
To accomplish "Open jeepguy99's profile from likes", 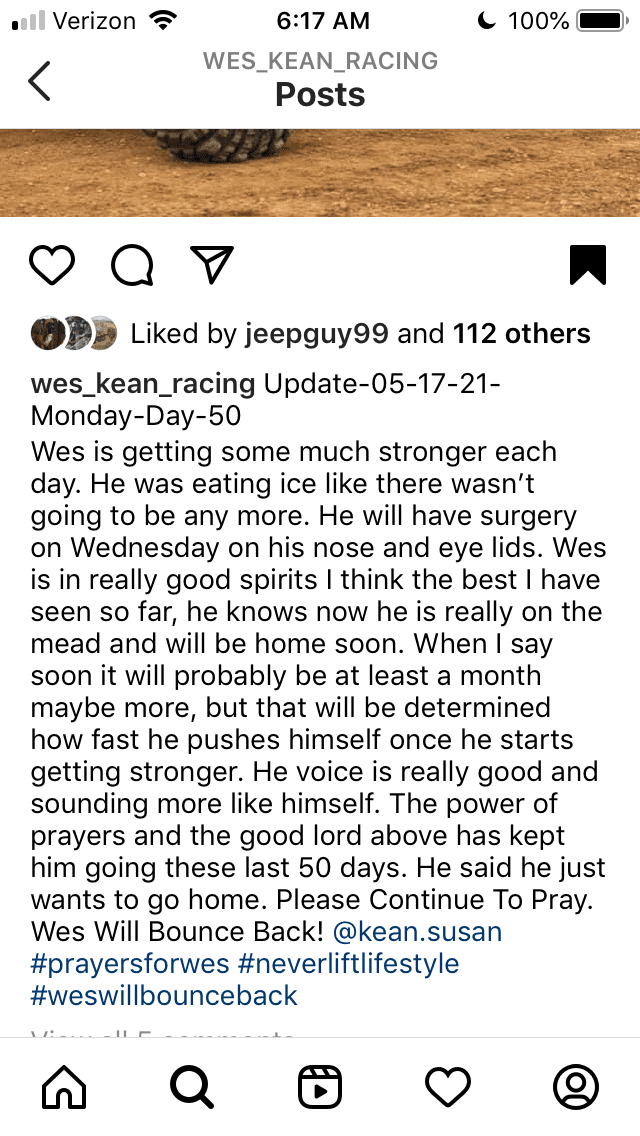I will point(316,334).
